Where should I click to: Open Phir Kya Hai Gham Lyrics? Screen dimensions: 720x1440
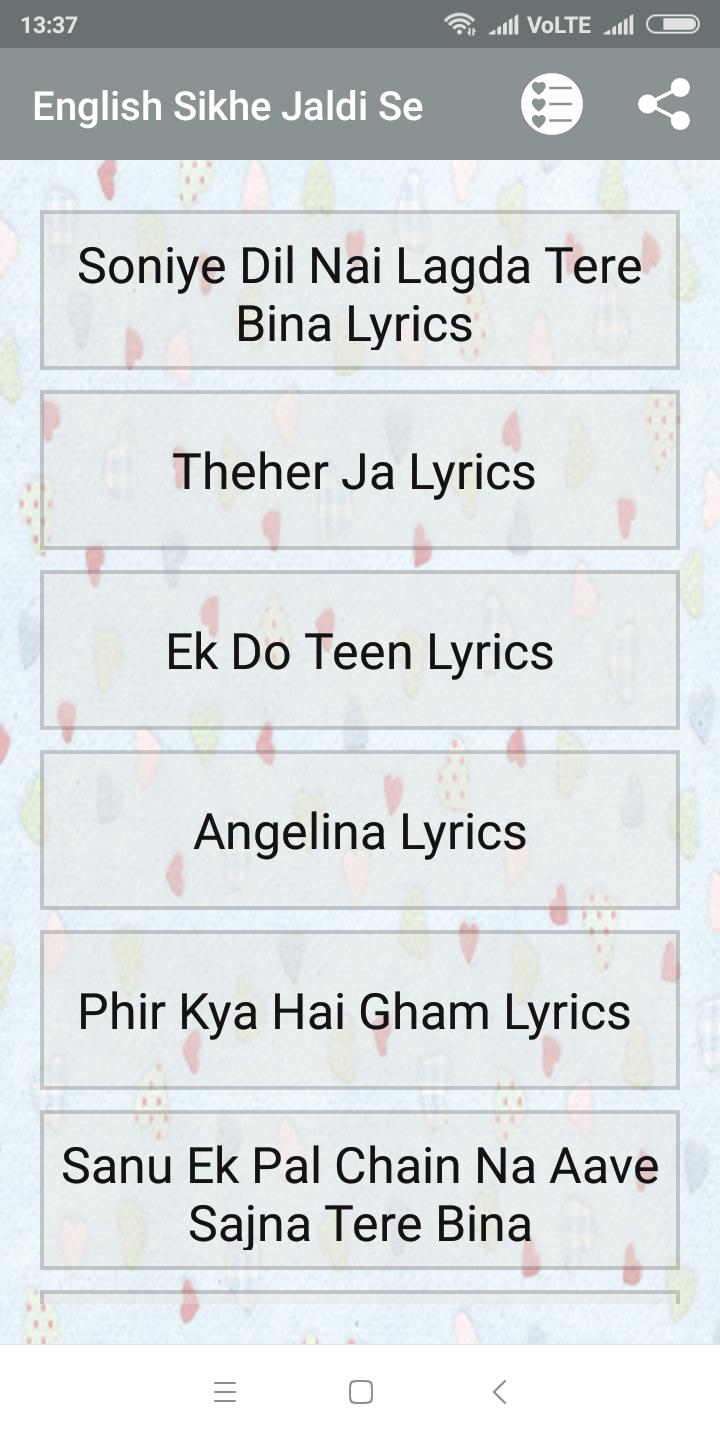(360, 1010)
